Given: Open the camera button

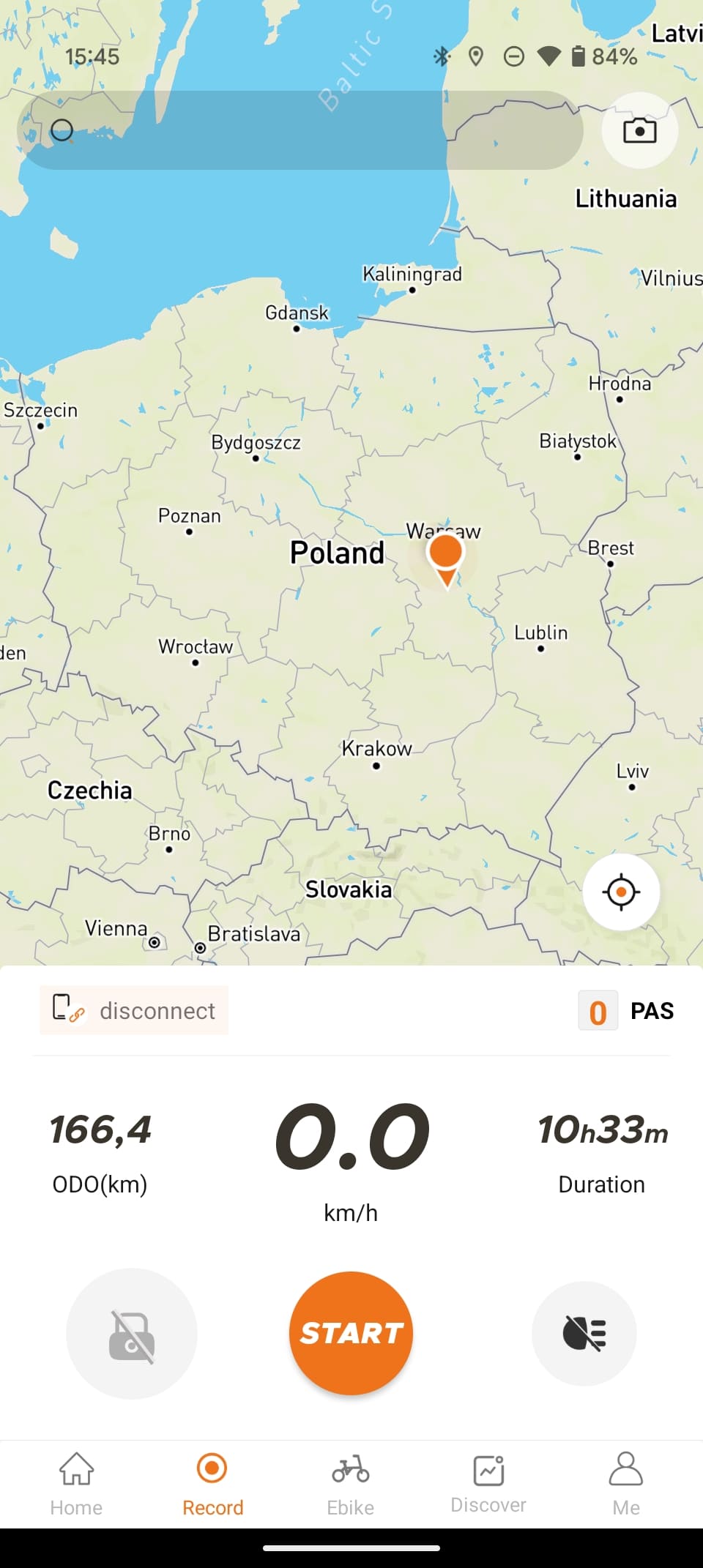Looking at the screenshot, I should tap(639, 130).
